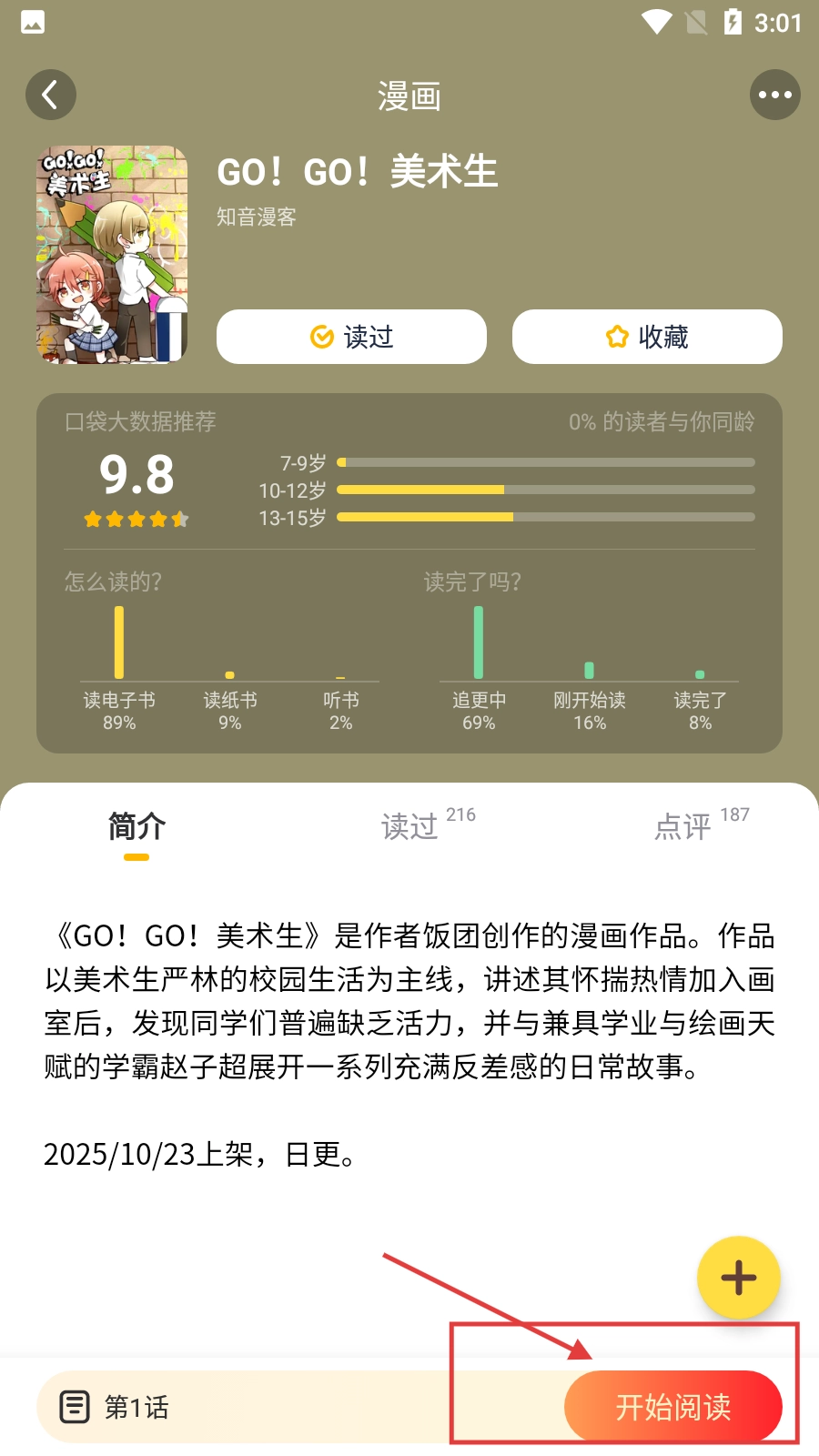Switch to the 读过 tab
Image resolution: width=819 pixels, height=1456 pixels.
point(428,825)
